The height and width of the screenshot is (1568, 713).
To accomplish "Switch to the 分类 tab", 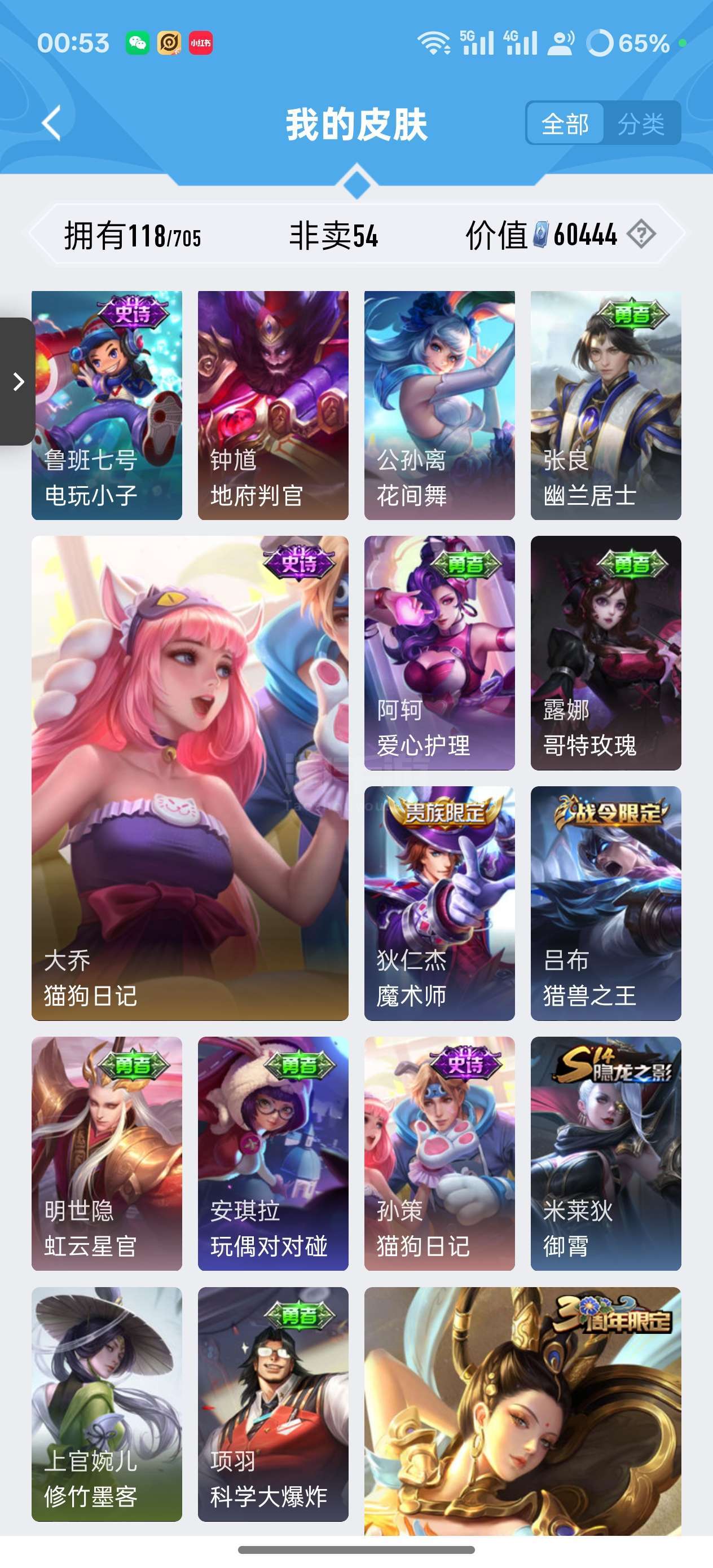I will 641,124.
